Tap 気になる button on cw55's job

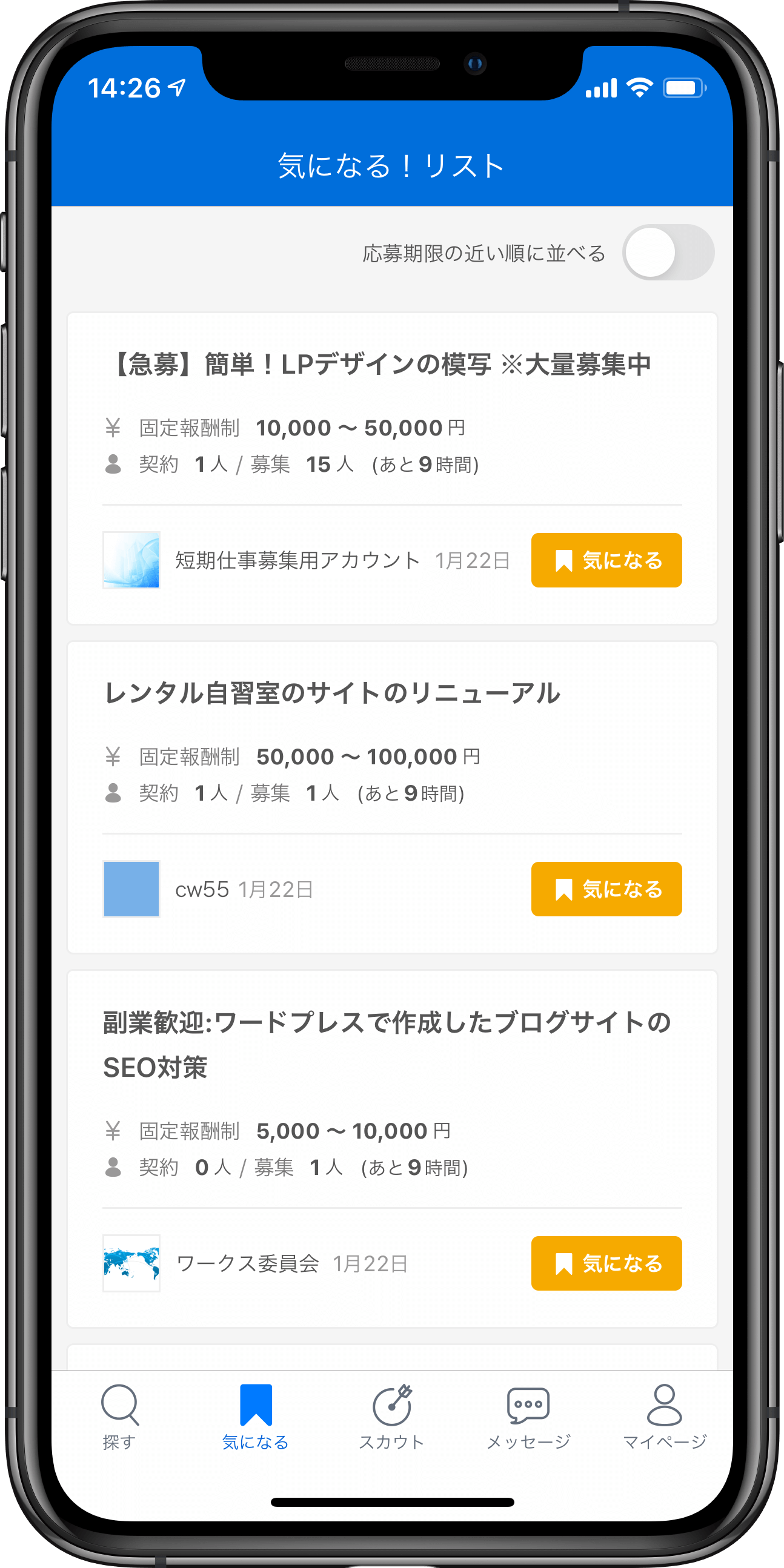point(606,888)
